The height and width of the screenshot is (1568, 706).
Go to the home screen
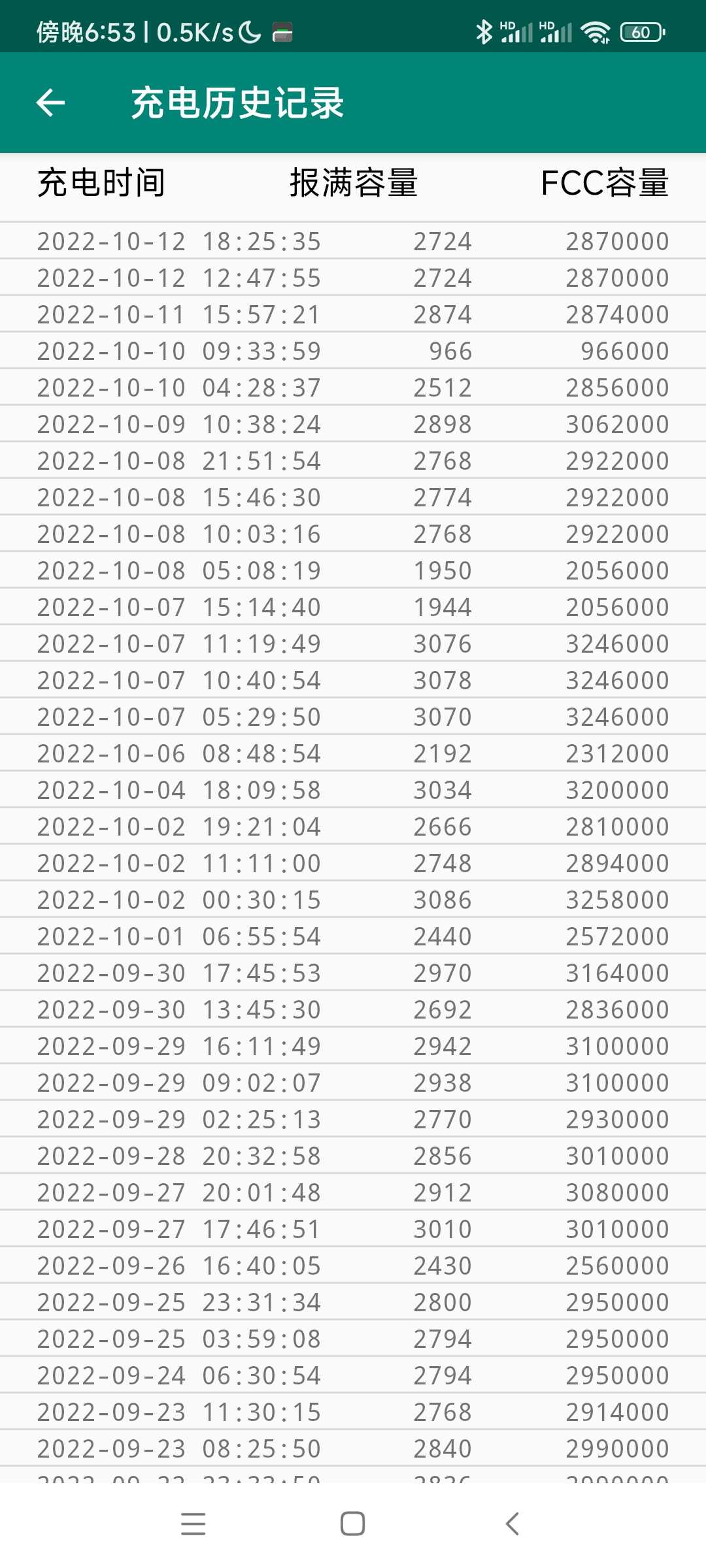353,1524
